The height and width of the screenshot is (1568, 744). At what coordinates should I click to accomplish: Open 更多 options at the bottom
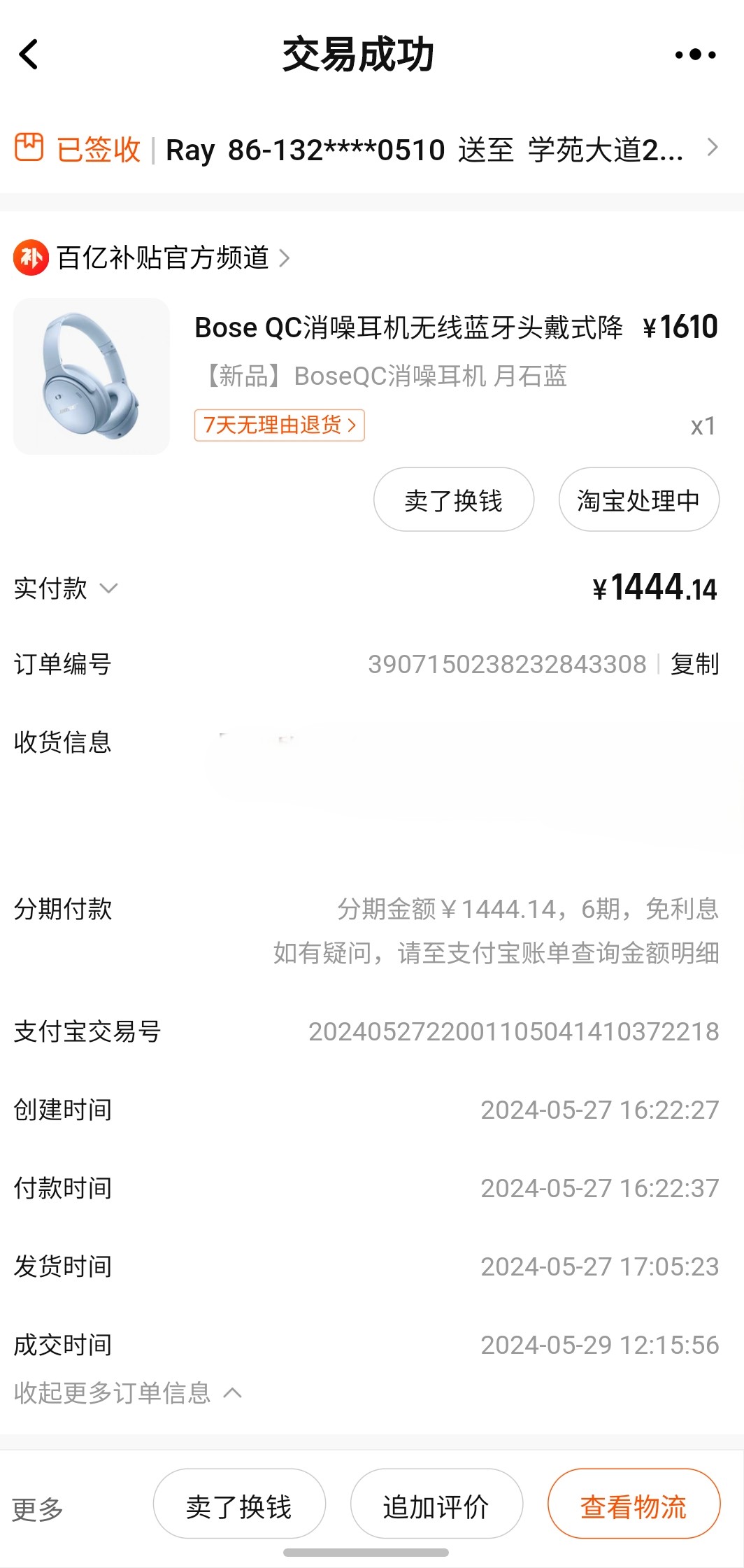coord(38,1509)
